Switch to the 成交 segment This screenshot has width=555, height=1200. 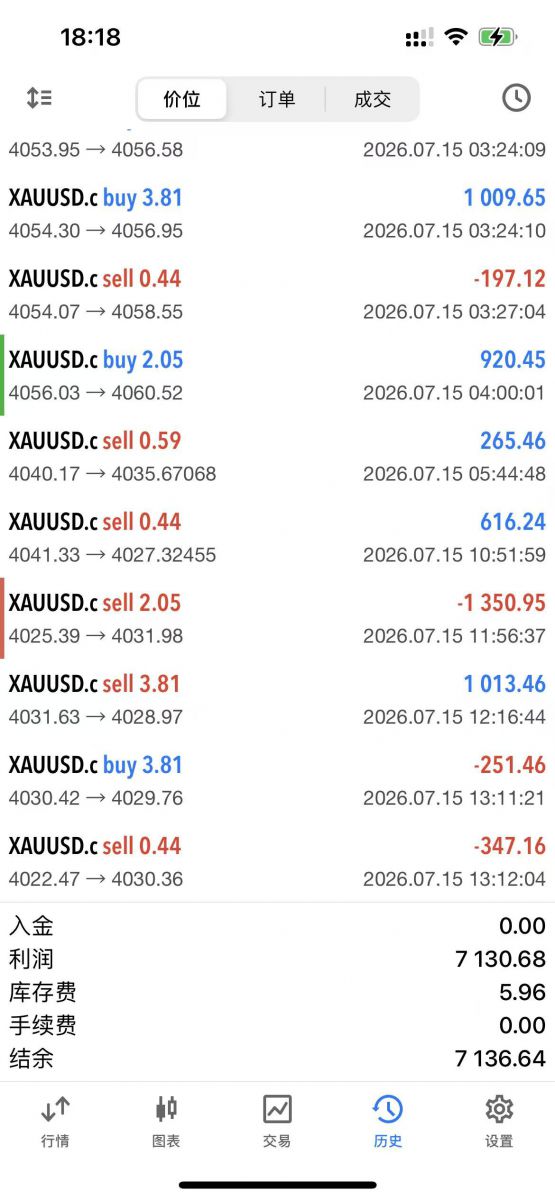click(x=372, y=99)
